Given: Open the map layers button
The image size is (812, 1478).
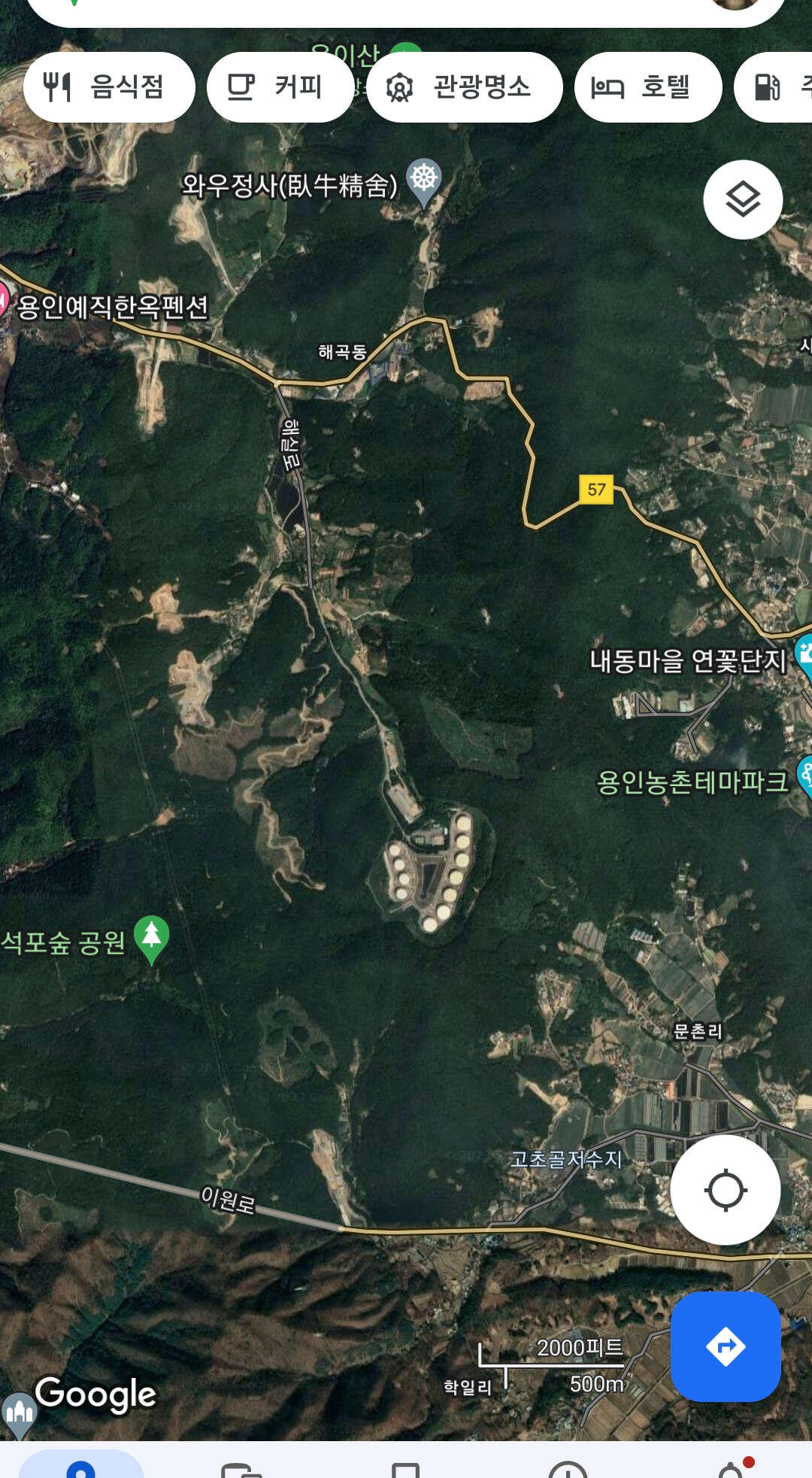Looking at the screenshot, I should (x=743, y=200).
